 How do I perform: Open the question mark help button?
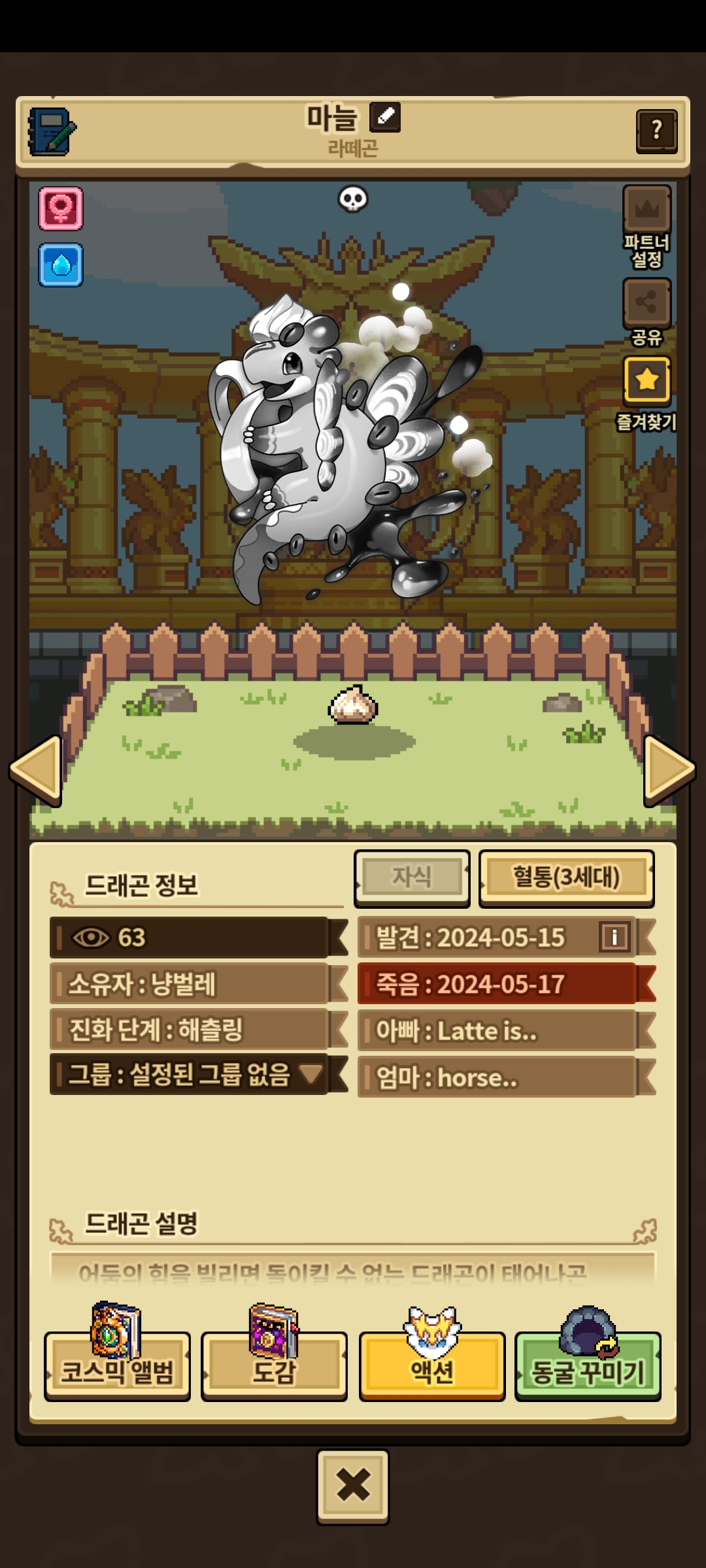pyautogui.click(x=656, y=131)
